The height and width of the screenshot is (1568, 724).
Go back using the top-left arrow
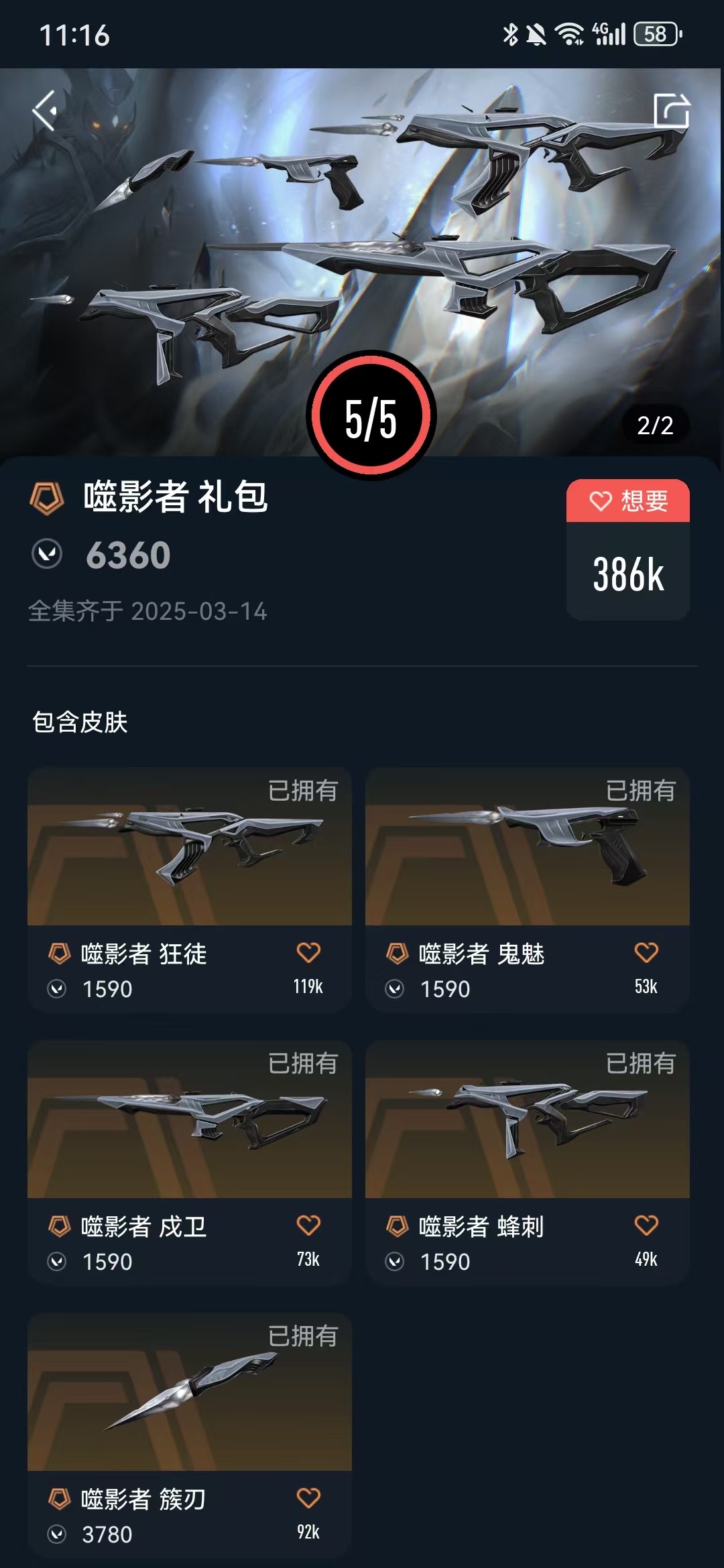click(46, 111)
